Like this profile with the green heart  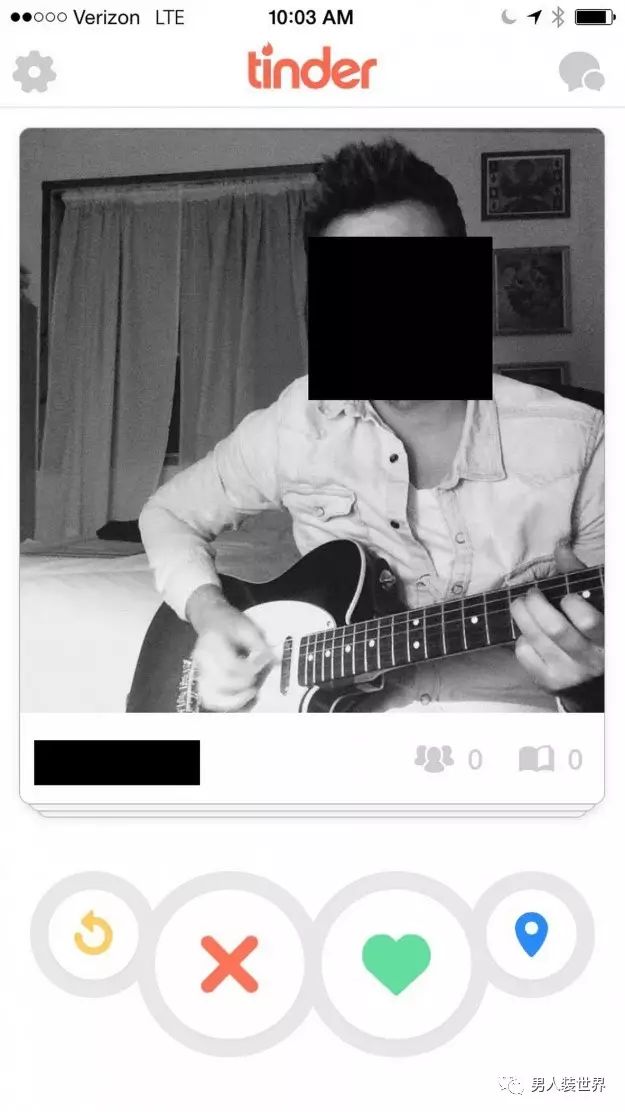click(x=396, y=963)
